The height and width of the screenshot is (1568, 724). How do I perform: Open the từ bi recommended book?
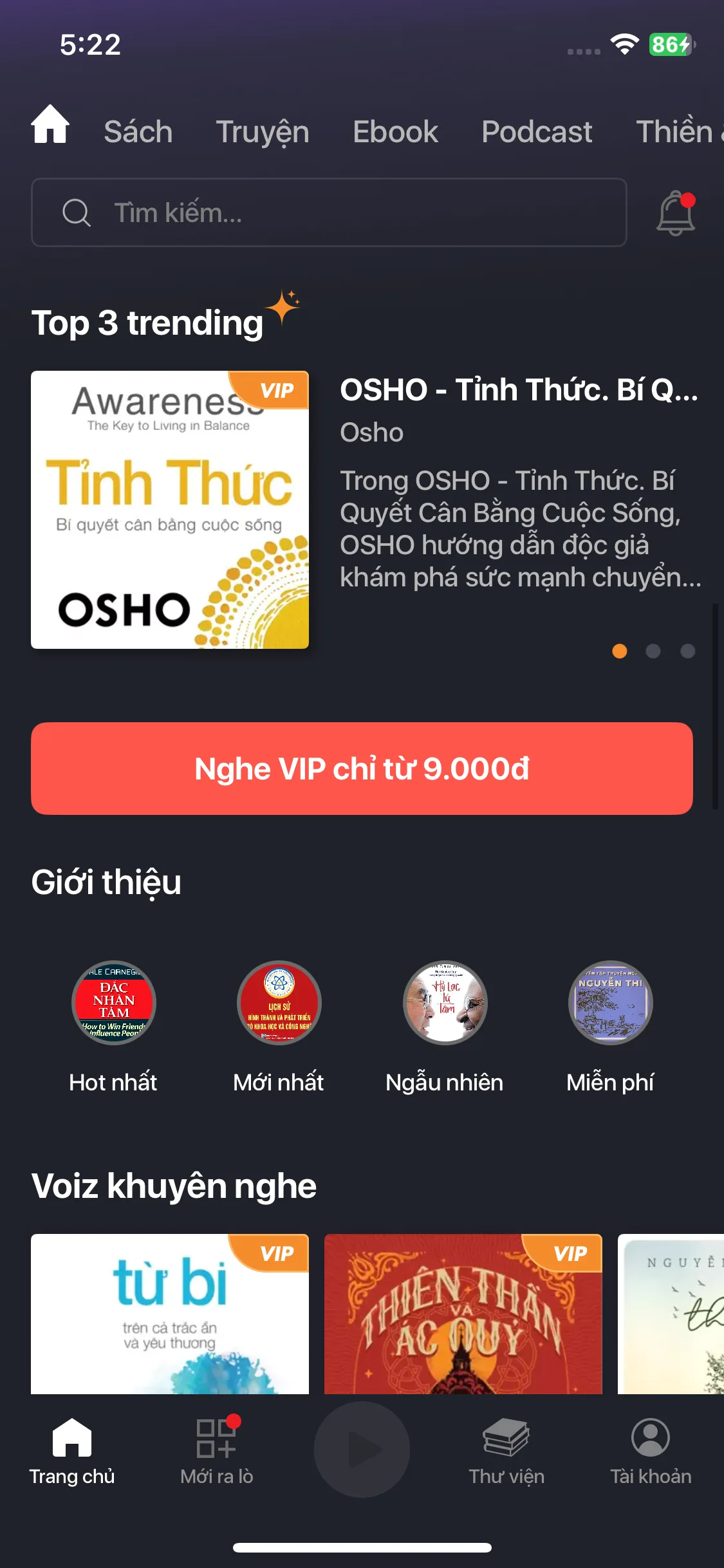click(170, 1313)
